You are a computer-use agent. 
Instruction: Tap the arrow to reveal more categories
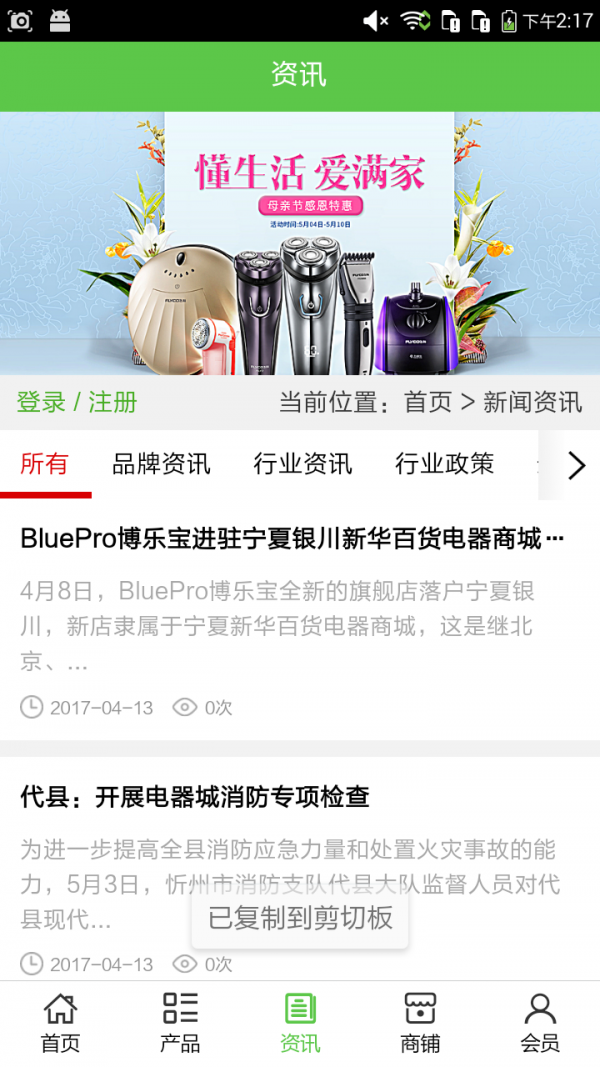[576, 465]
